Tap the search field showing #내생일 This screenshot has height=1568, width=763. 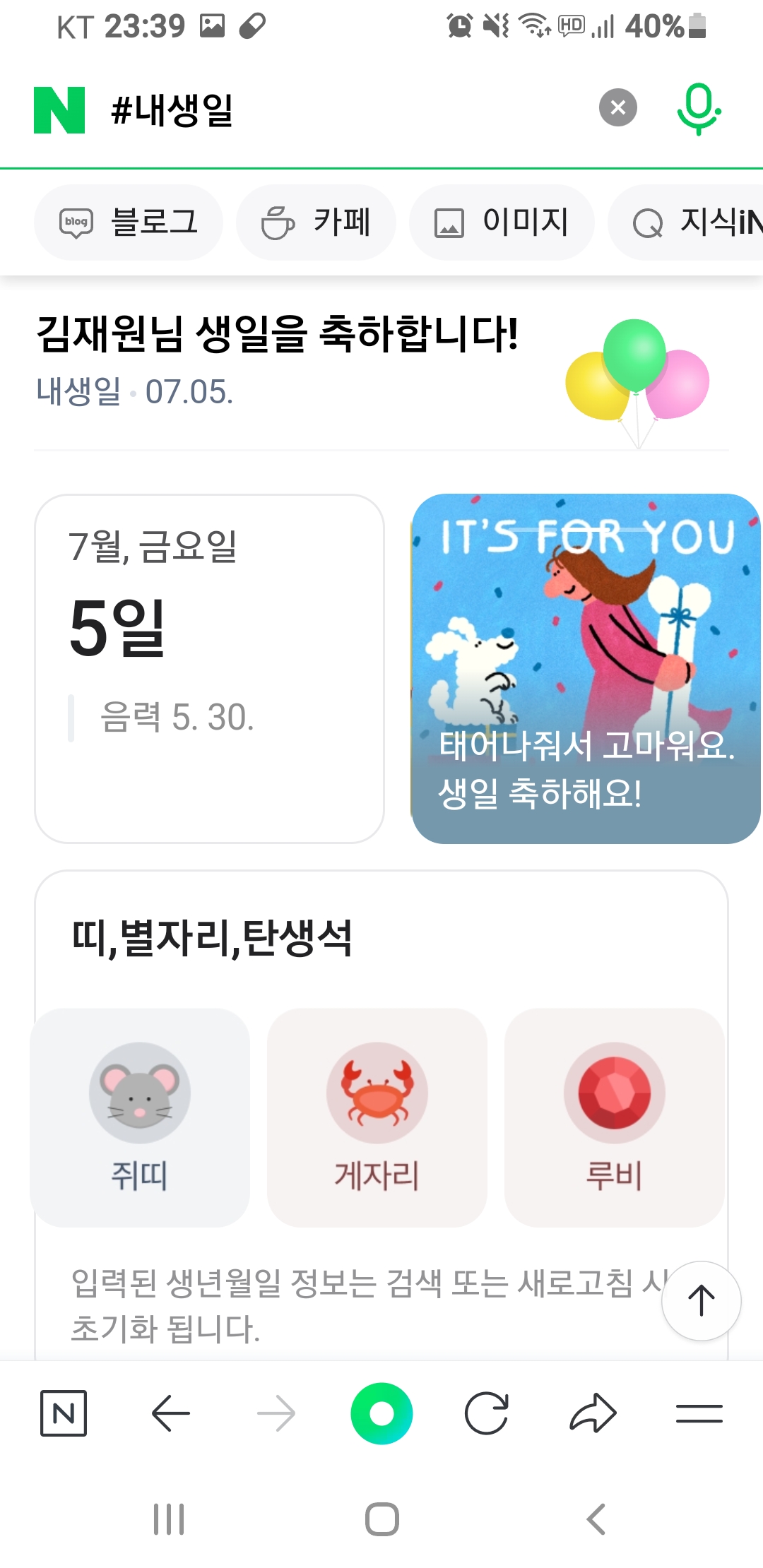[x=339, y=109]
